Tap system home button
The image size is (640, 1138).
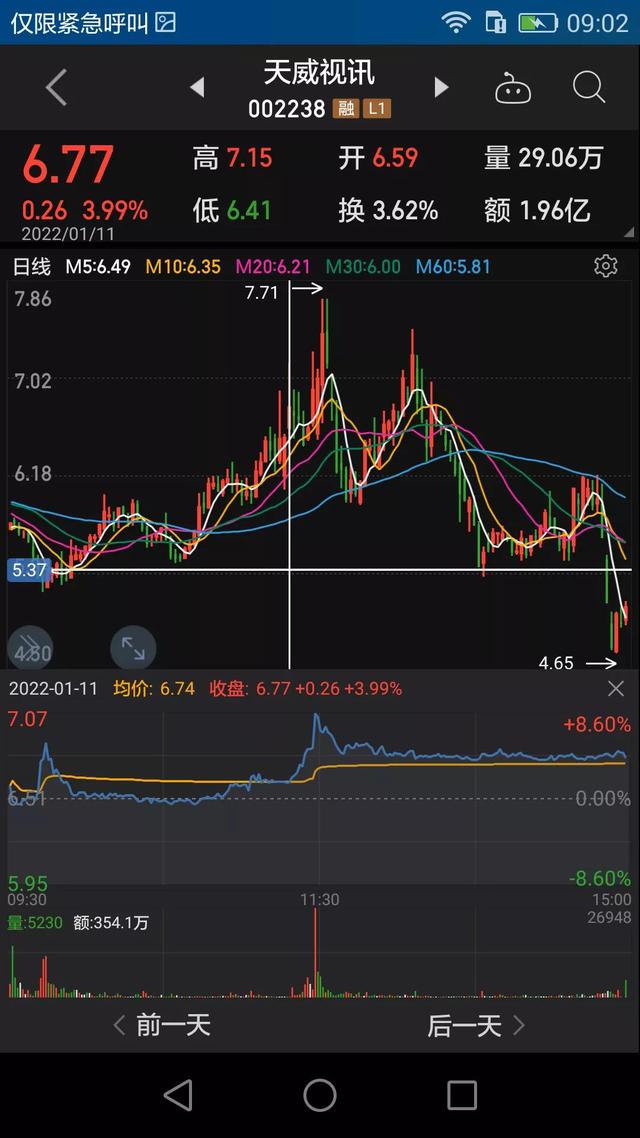coord(320,1095)
